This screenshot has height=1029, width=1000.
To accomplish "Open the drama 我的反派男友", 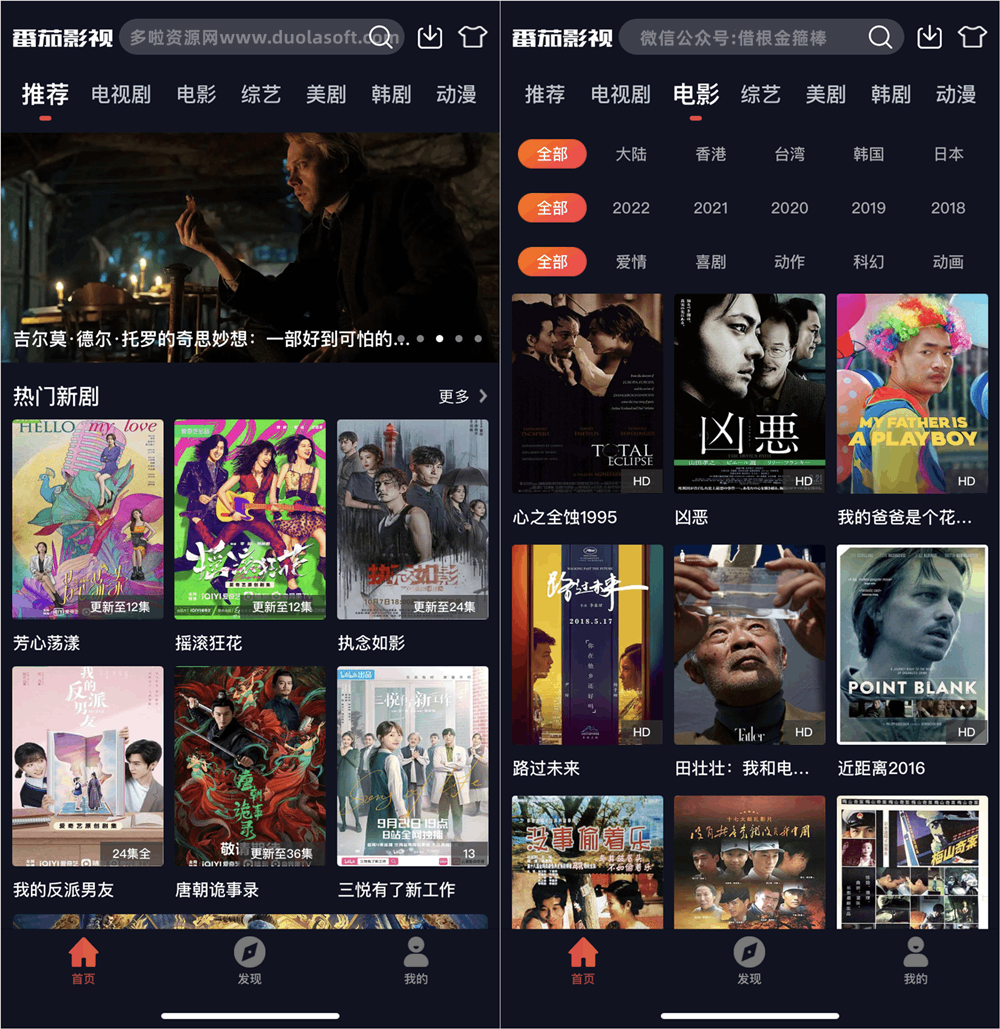I will point(88,766).
